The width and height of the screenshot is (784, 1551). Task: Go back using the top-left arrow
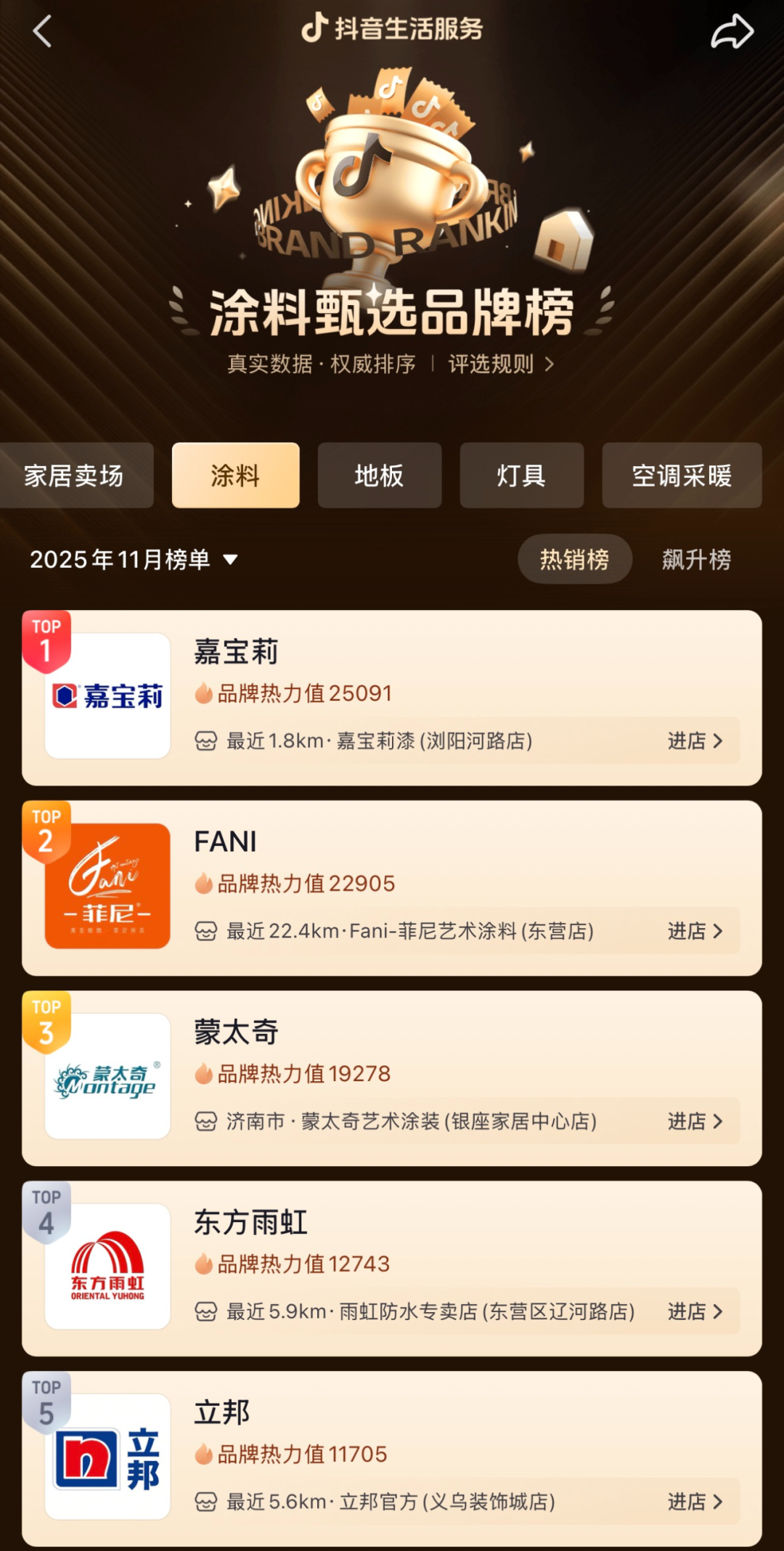coord(42,31)
